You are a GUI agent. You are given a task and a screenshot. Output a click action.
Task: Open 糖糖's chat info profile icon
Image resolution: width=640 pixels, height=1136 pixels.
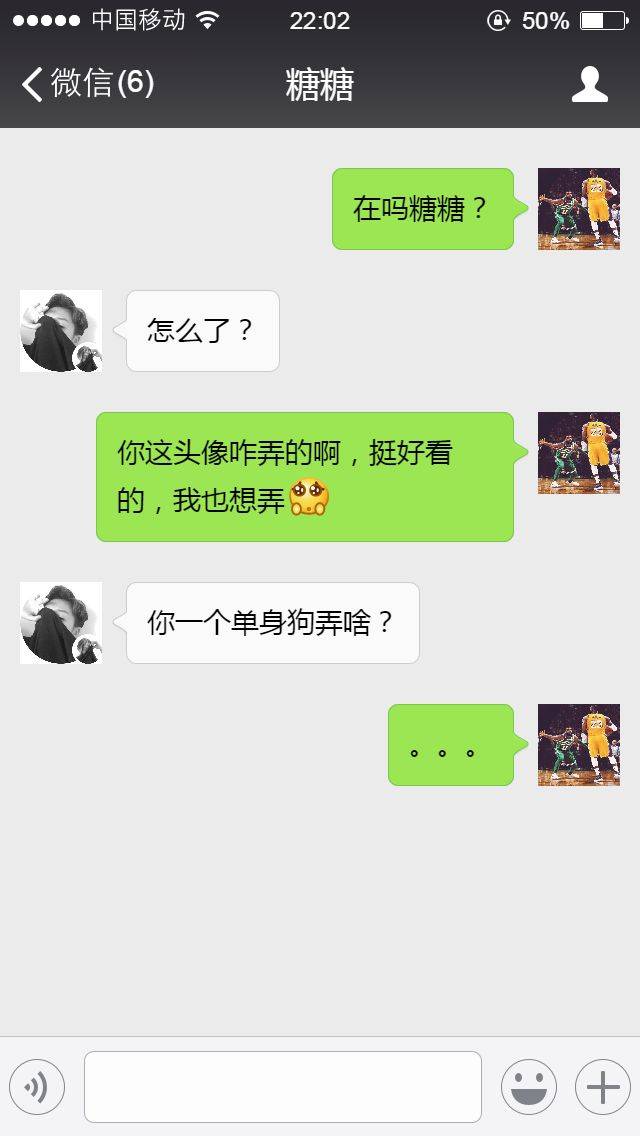(x=589, y=84)
